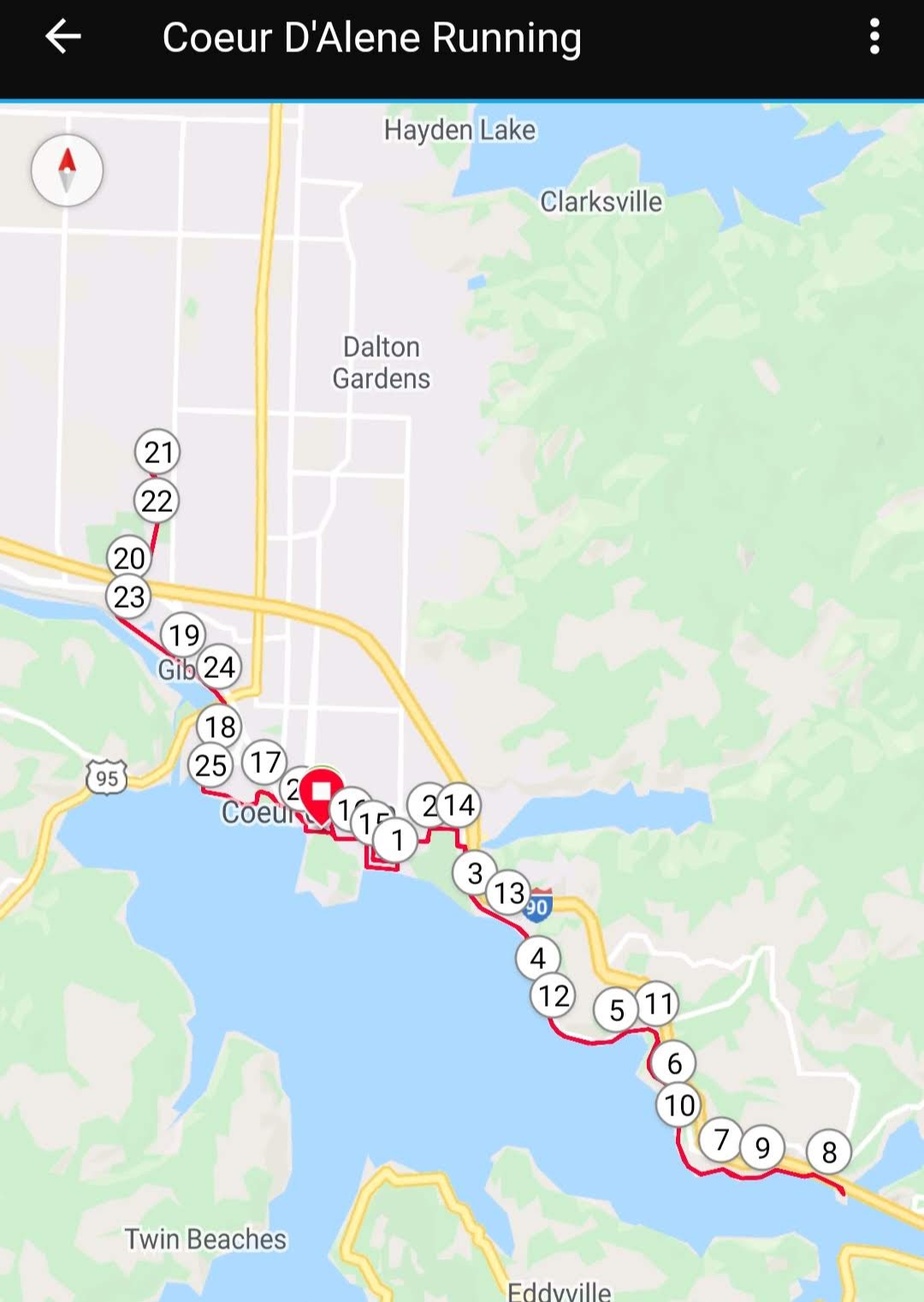The height and width of the screenshot is (1302, 924).
Task: Tap the compass to reset map orientation
Action: tap(68, 170)
